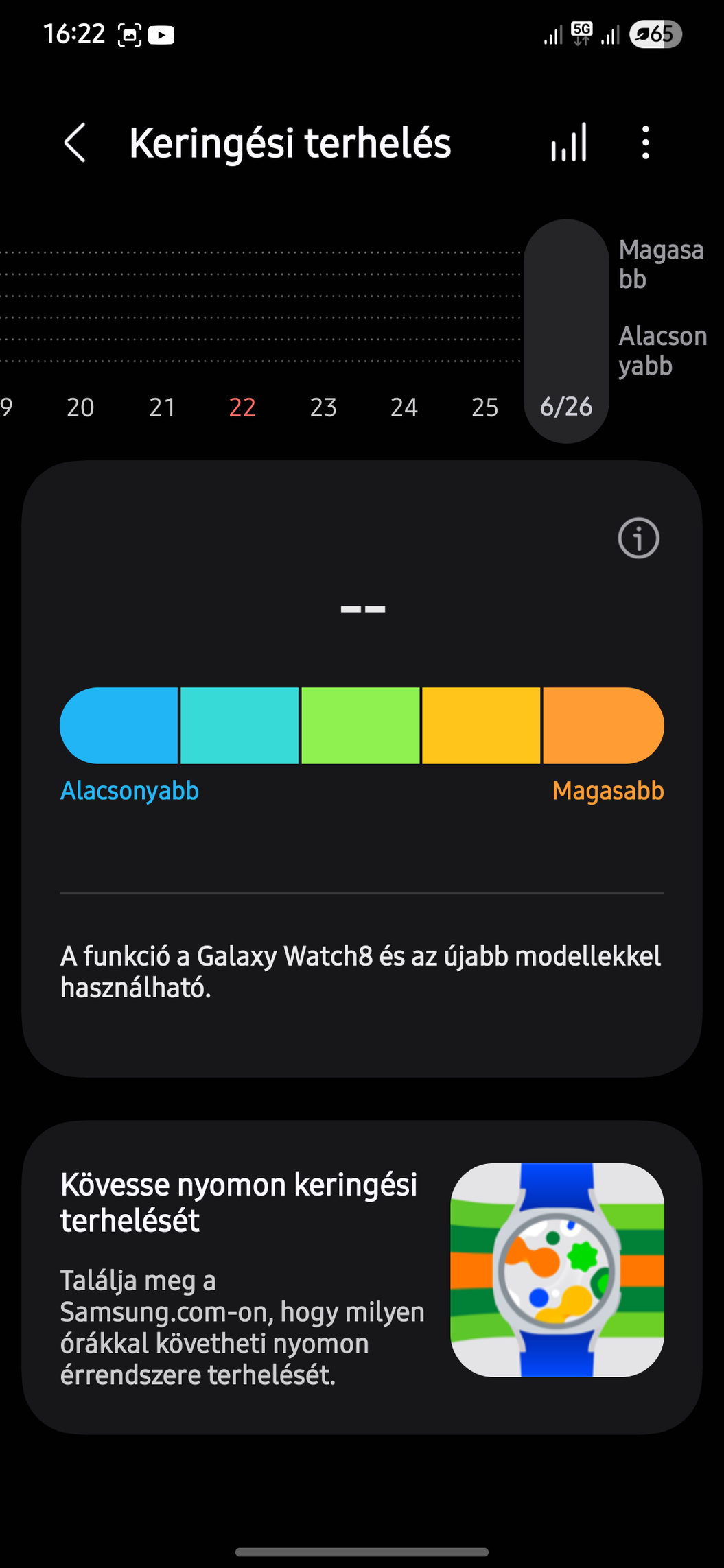724x1568 pixels.
Task: Open the Kövesse nyomon keringési terhelését card
Action: click(362, 1277)
